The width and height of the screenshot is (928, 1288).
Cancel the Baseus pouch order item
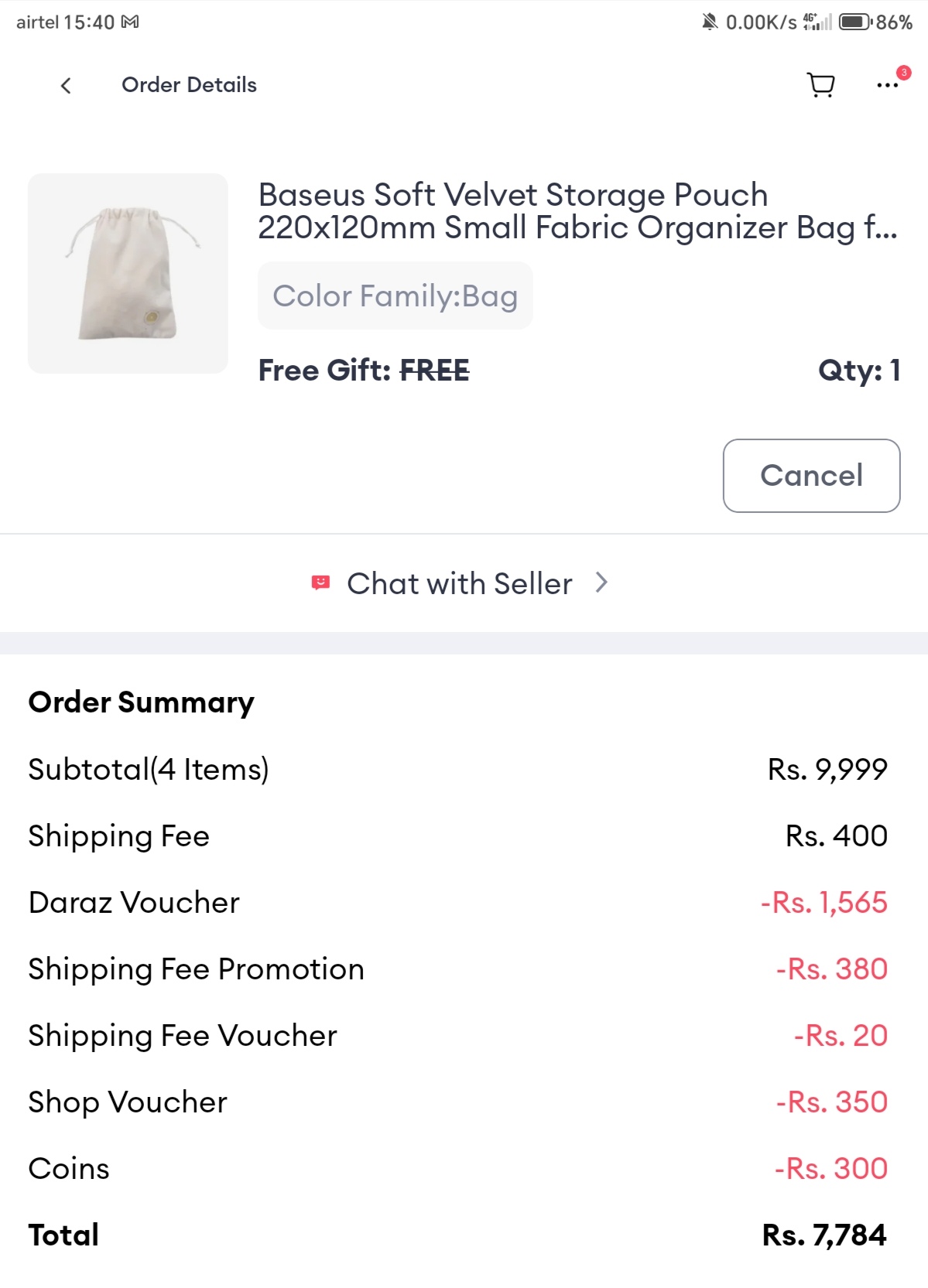coord(811,475)
